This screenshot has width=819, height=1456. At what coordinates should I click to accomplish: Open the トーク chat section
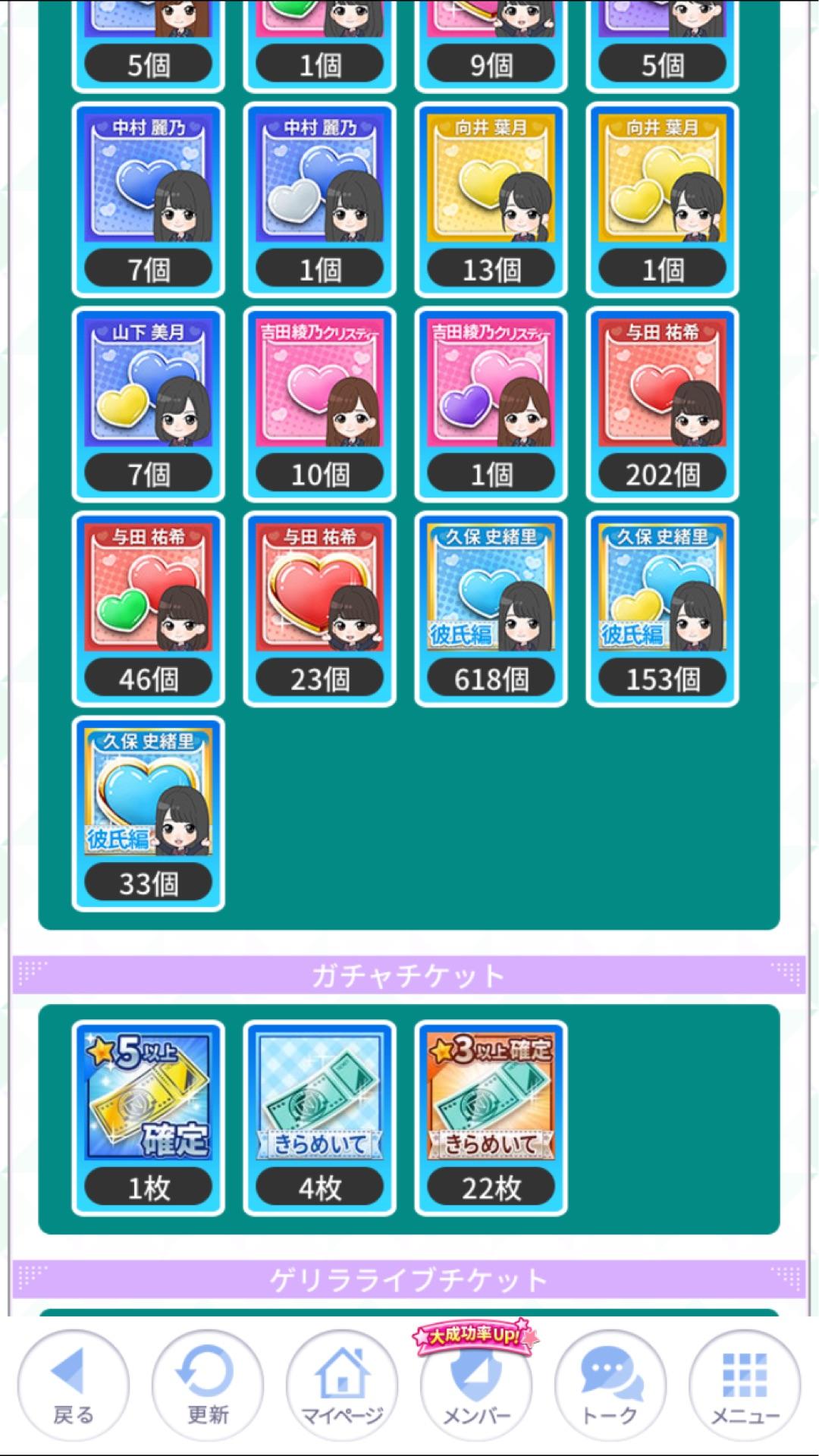tap(610, 1385)
